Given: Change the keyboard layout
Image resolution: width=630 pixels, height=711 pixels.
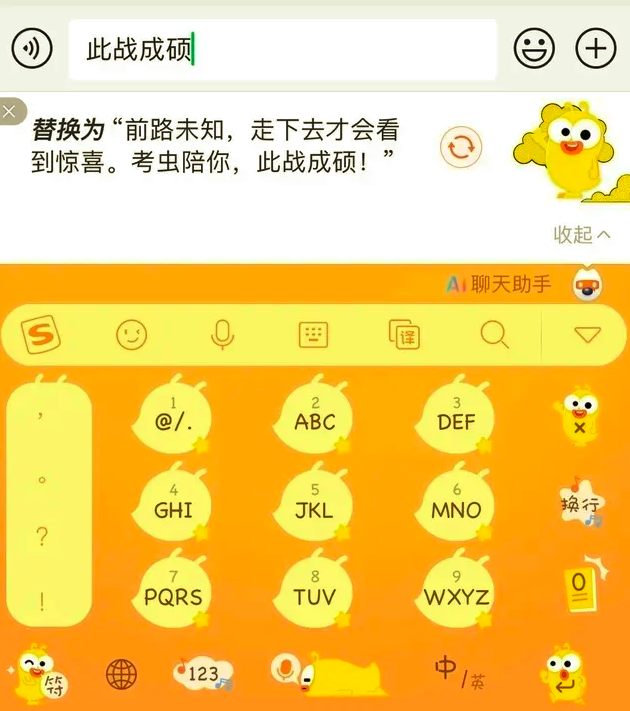Looking at the screenshot, I should pyautogui.click(x=313, y=335).
